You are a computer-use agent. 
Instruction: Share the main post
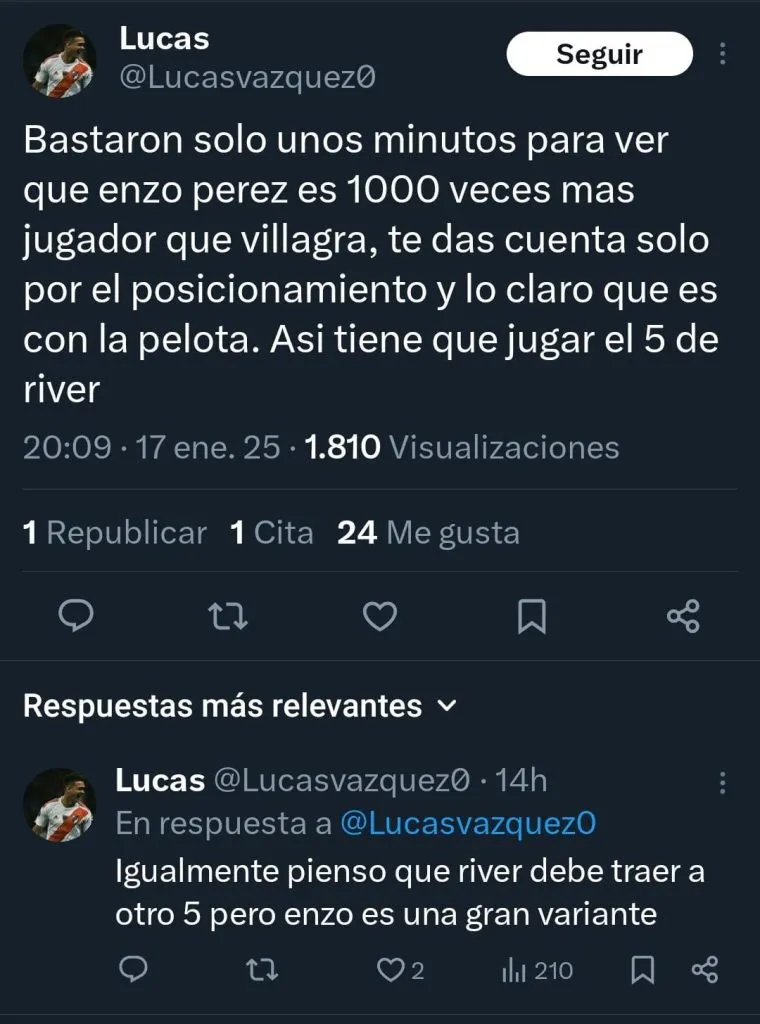683,617
